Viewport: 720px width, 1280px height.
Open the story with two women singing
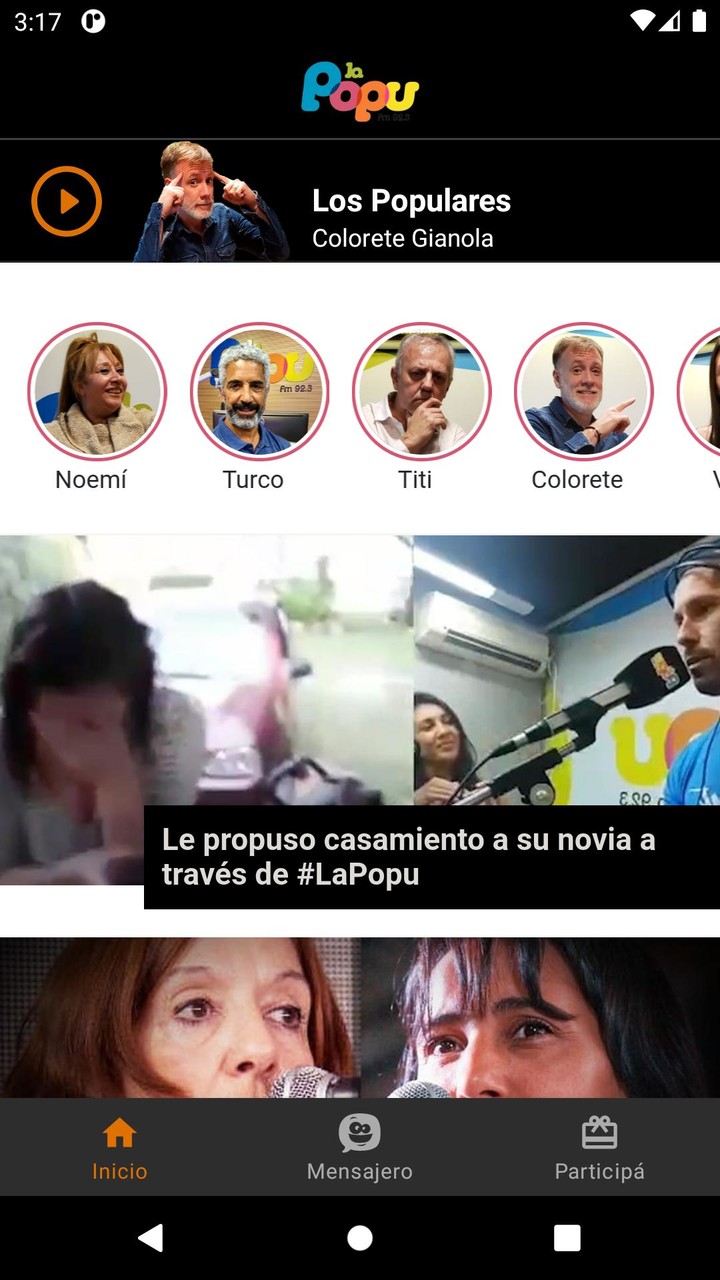click(x=360, y=1018)
